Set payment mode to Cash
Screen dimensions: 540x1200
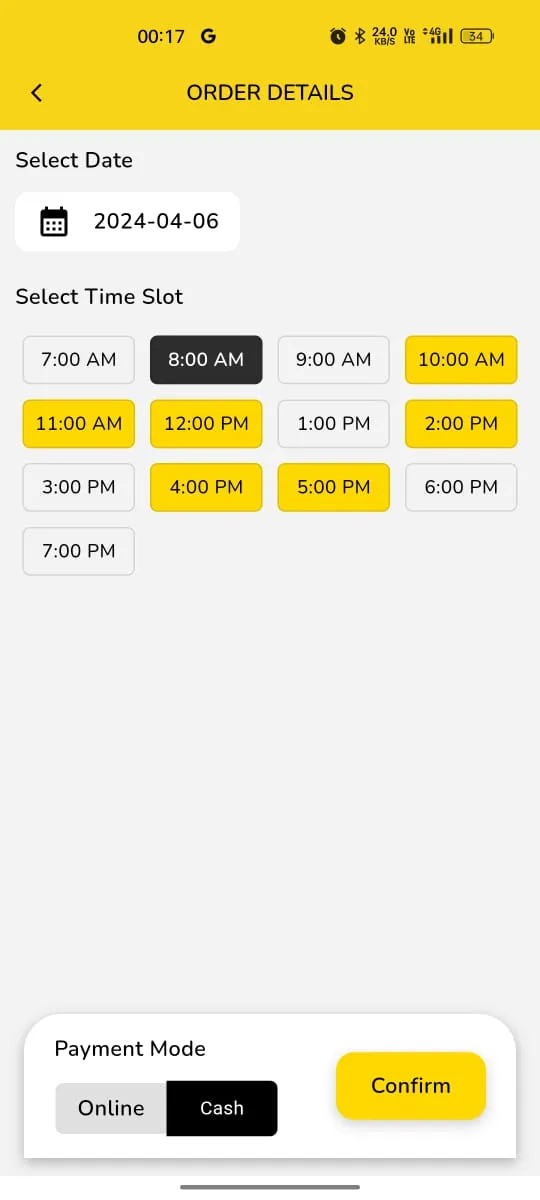pyautogui.click(x=222, y=1108)
